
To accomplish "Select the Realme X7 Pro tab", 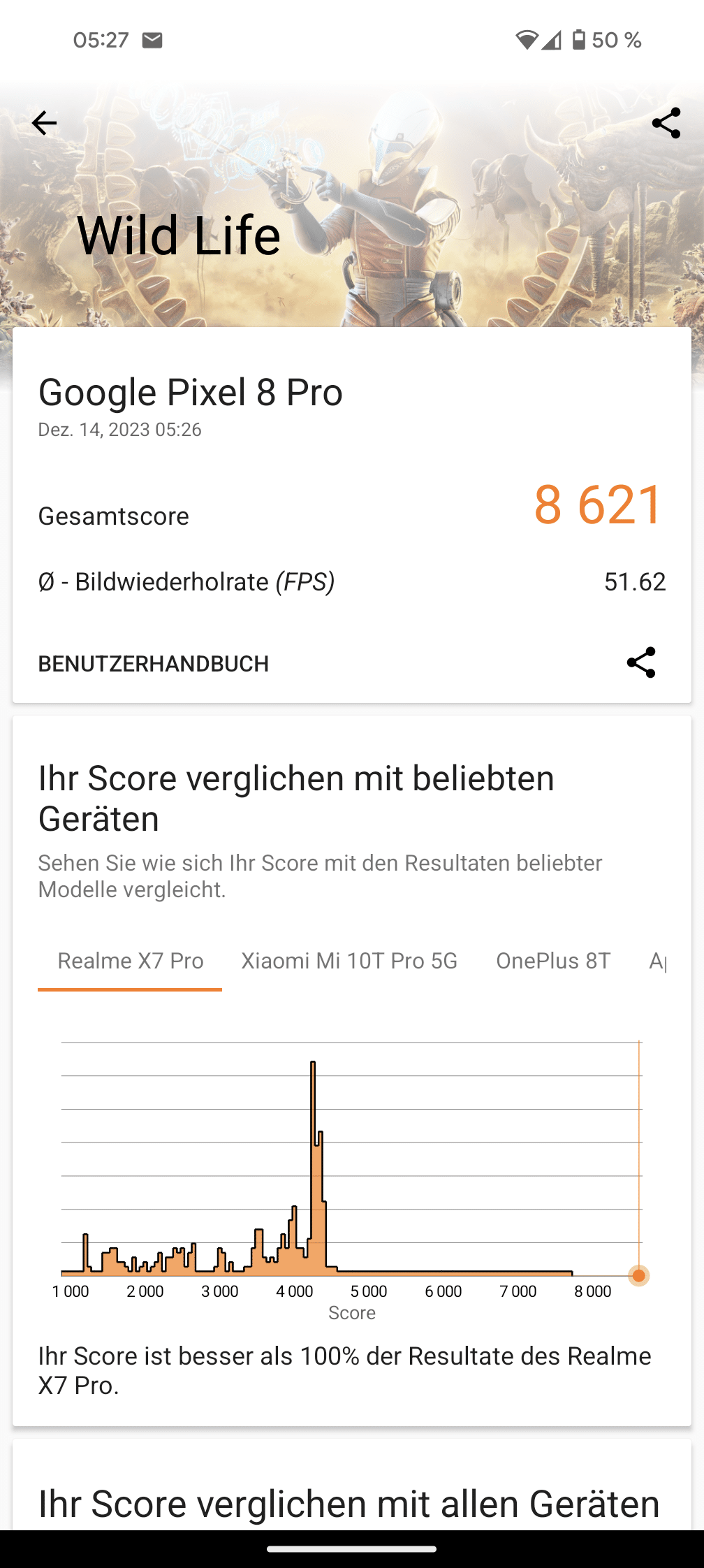I will tap(131, 961).
